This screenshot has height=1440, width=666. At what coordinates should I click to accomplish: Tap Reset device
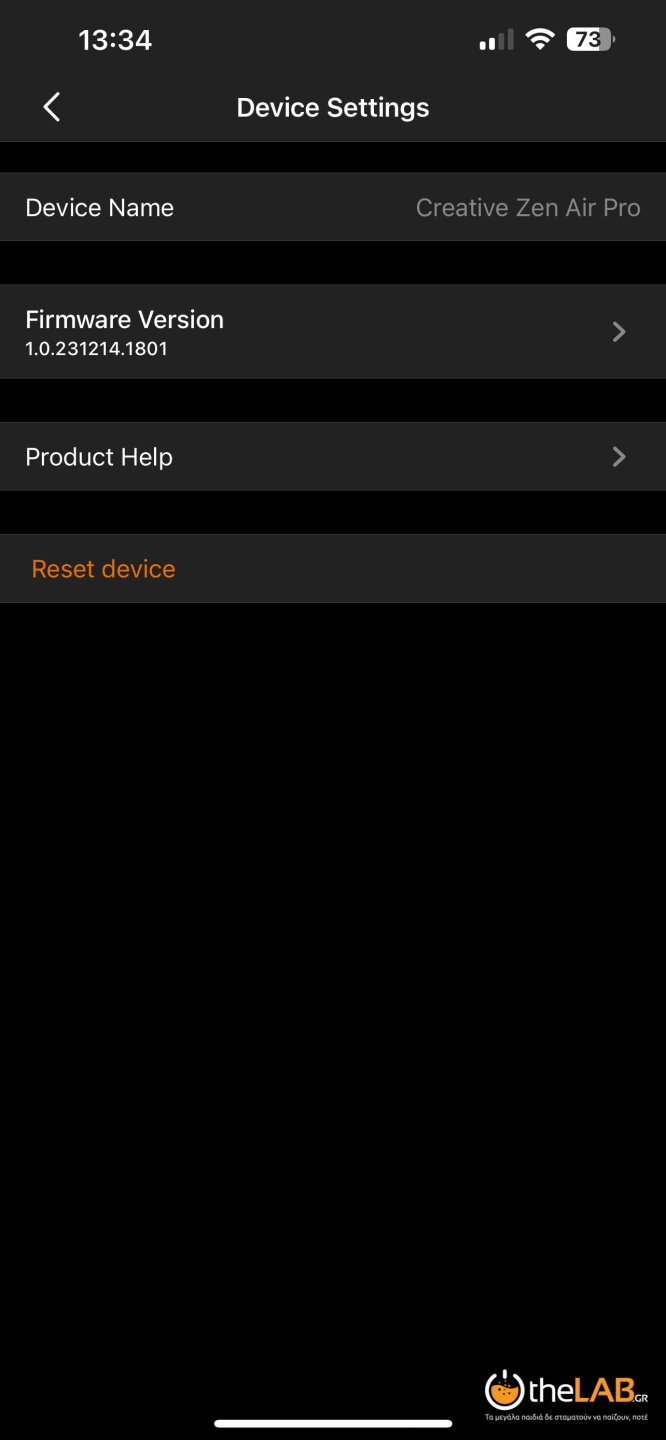pos(104,569)
